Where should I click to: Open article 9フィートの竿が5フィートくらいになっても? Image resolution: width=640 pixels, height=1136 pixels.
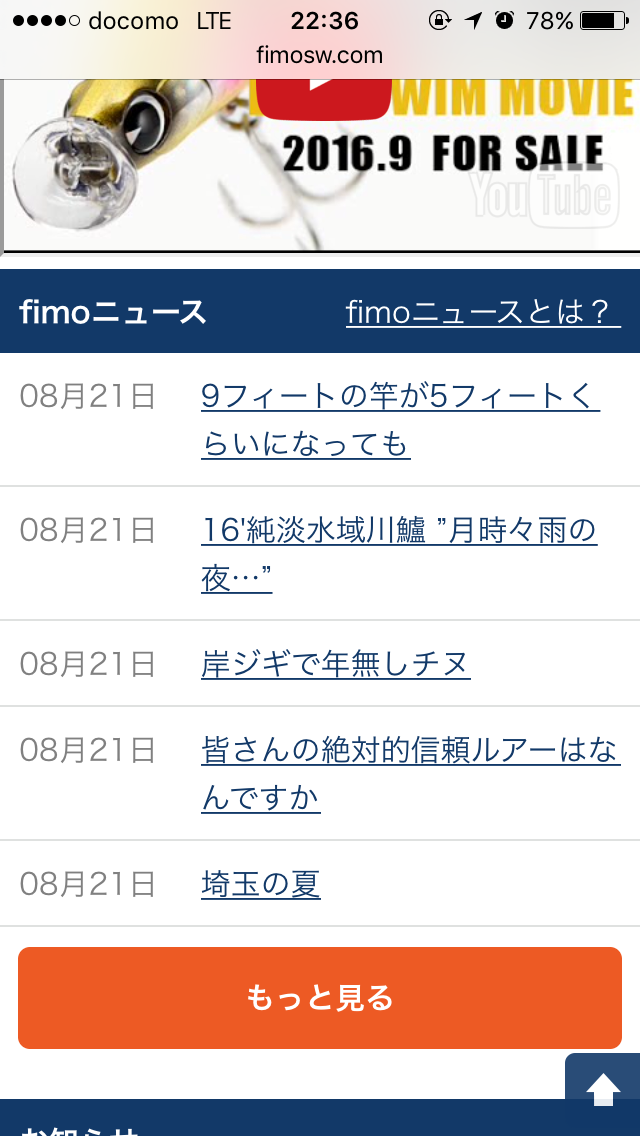(400, 420)
